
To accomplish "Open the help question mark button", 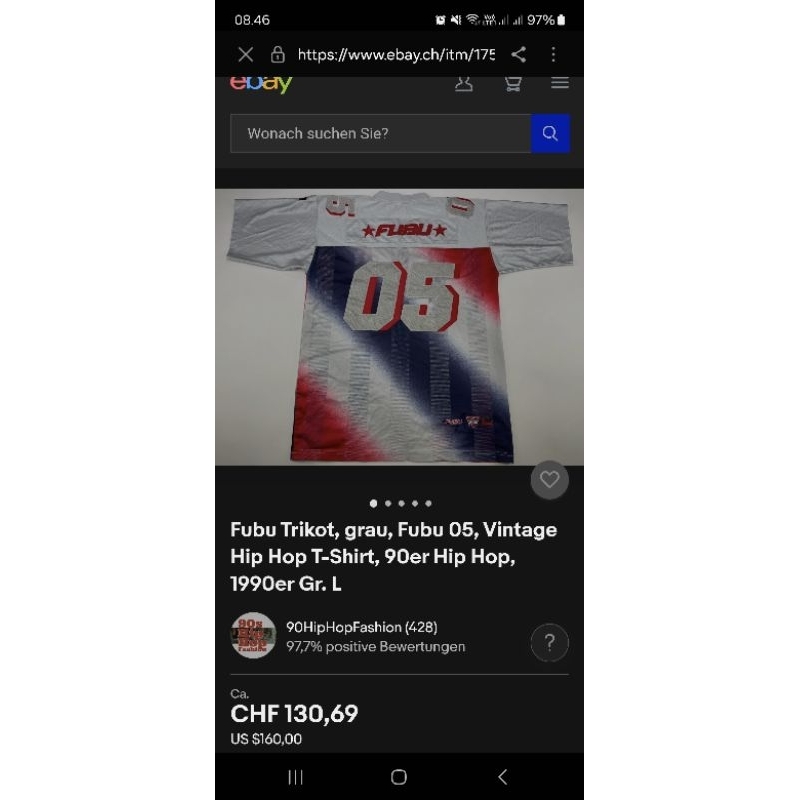I will [549, 643].
